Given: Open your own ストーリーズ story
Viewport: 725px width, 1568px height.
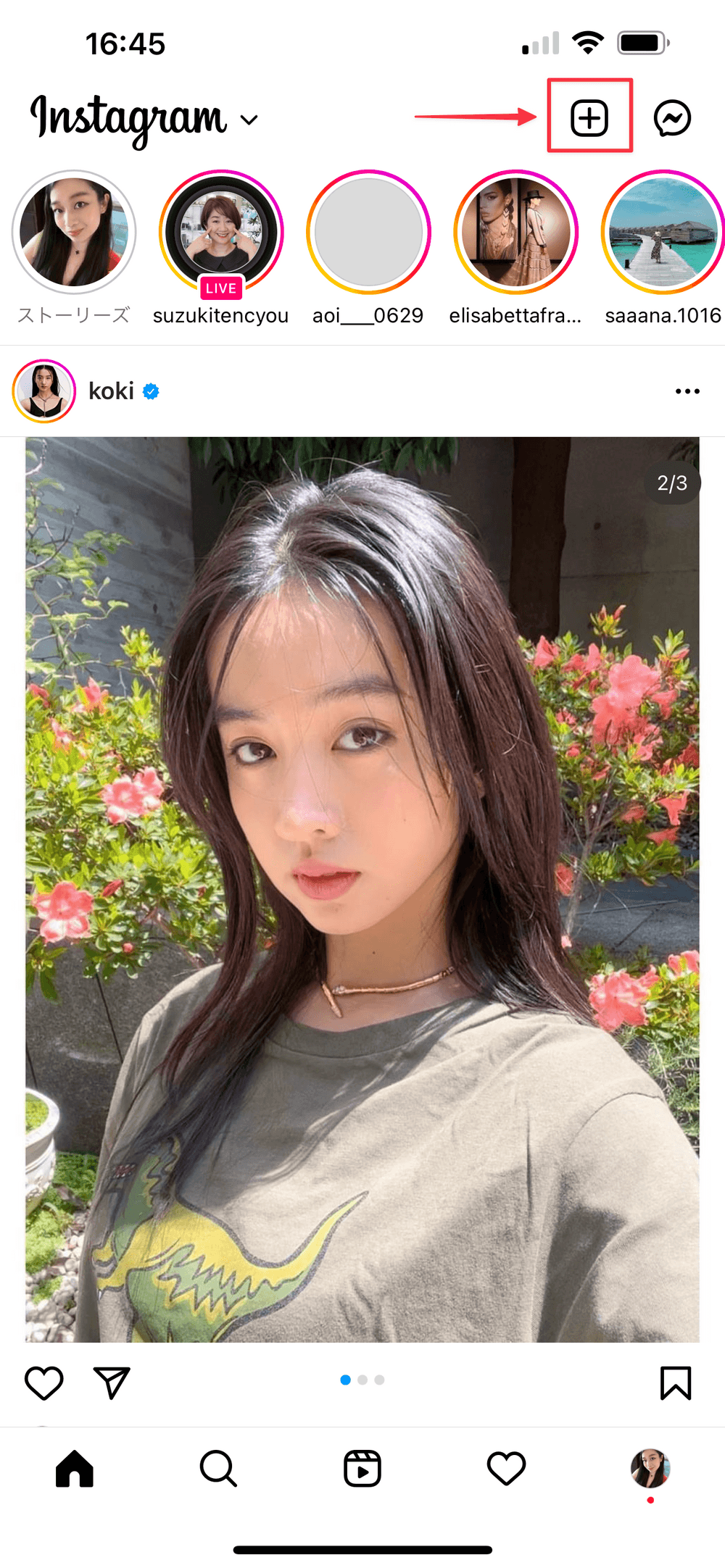Looking at the screenshot, I should pos(74,233).
